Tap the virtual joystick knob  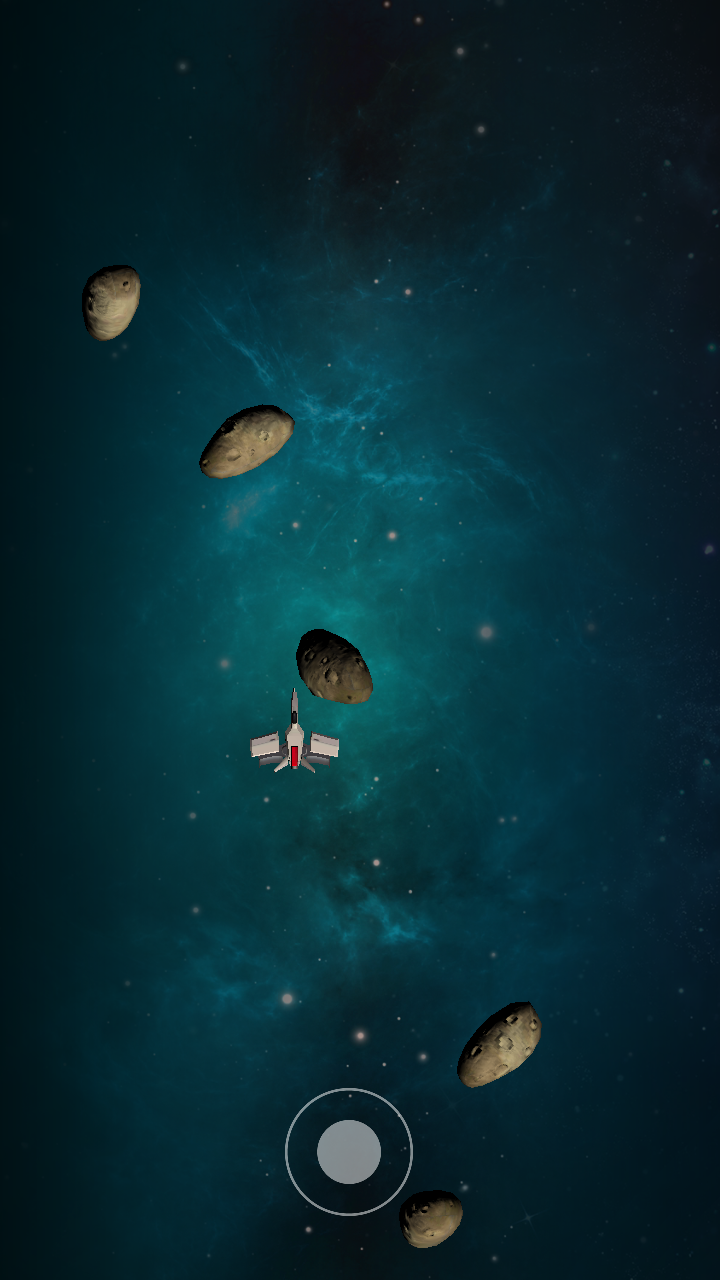coord(349,1151)
